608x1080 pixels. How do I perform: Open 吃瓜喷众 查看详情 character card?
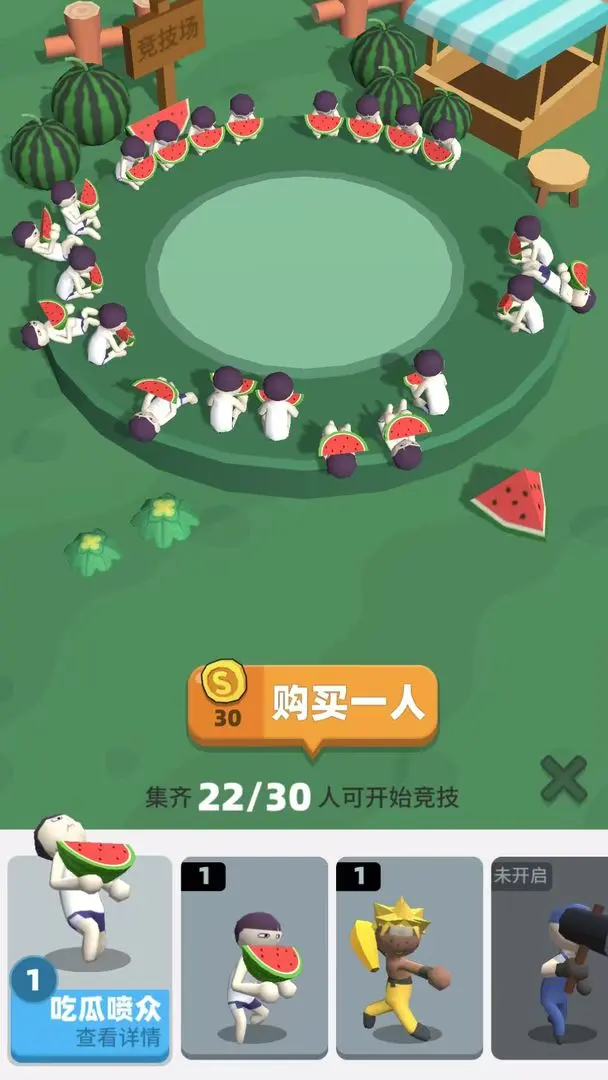point(90,957)
